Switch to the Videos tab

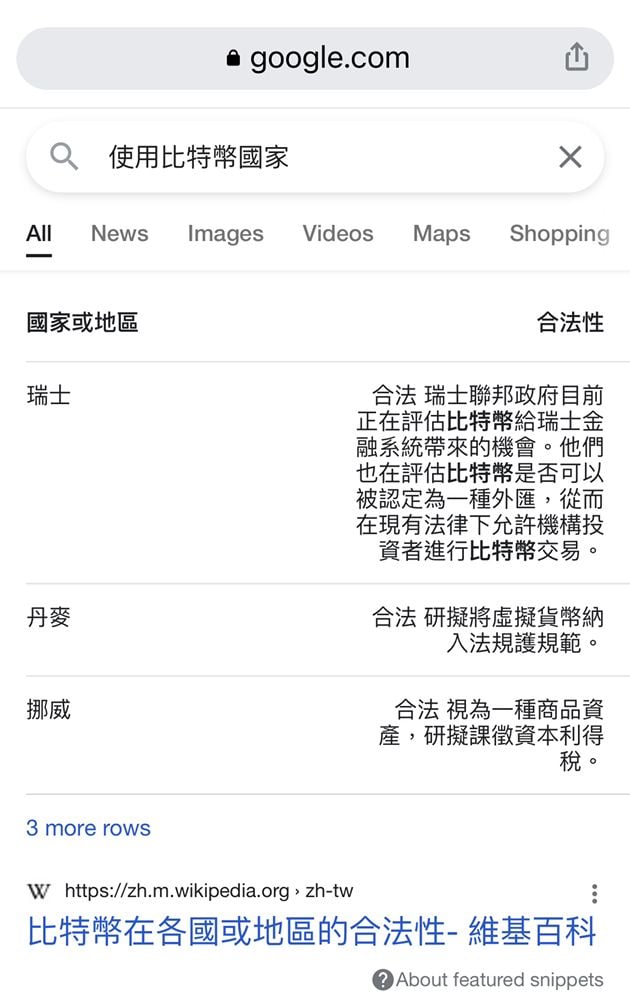click(x=338, y=233)
